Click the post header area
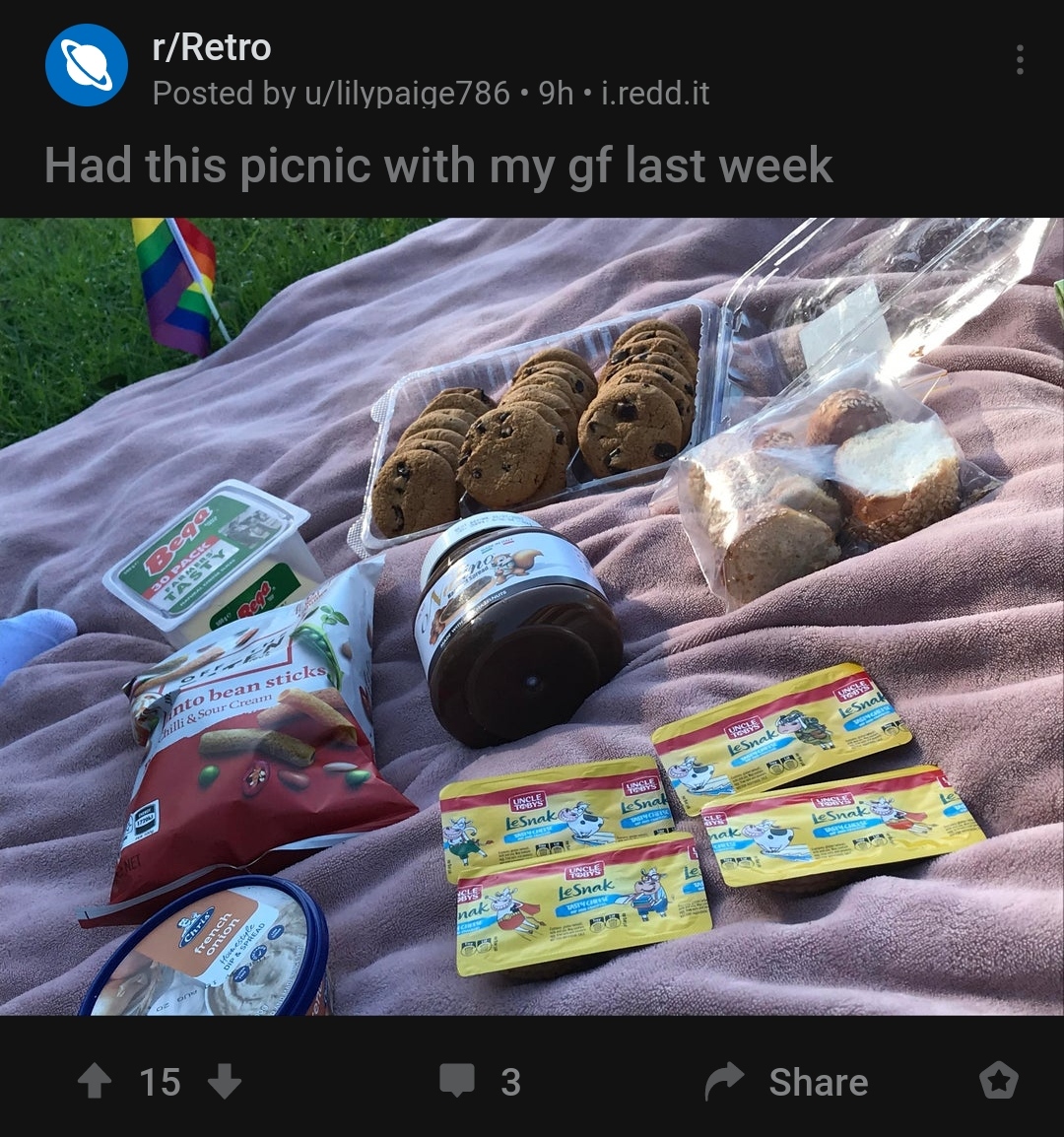Viewport: 1064px width, 1137px height. (x=394, y=64)
